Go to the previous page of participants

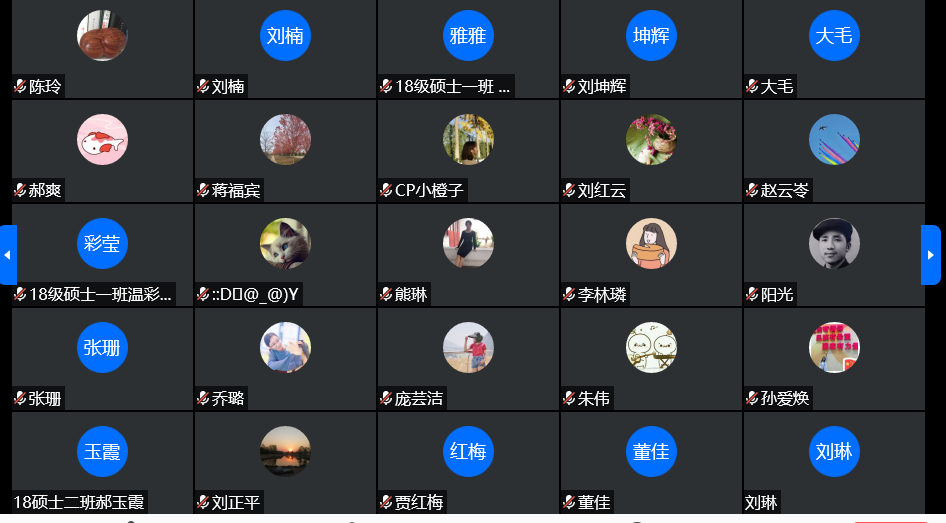(x=8, y=255)
